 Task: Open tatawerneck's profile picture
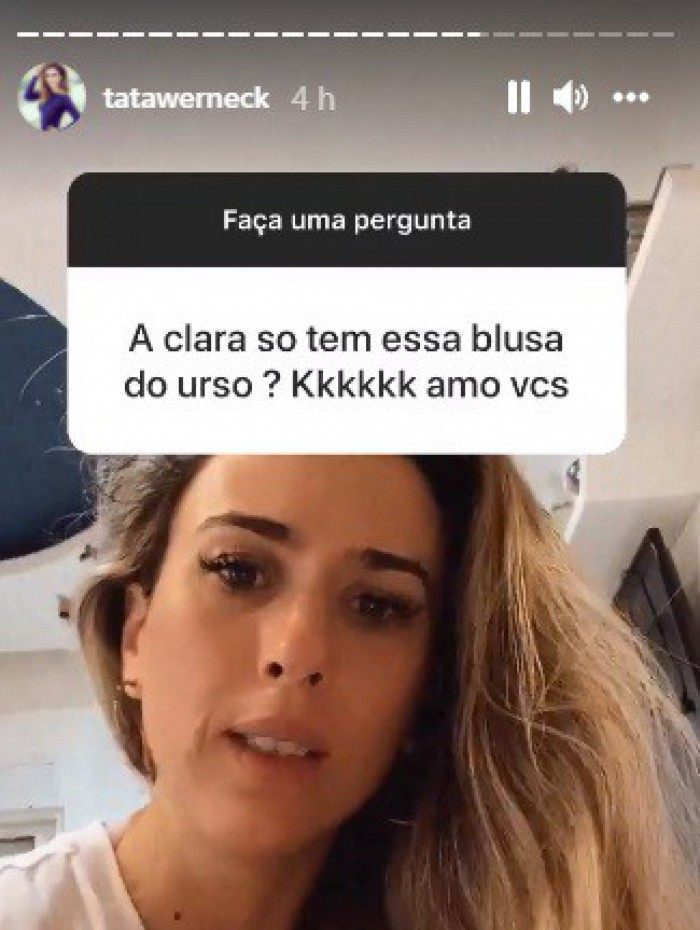tap(52, 97)
